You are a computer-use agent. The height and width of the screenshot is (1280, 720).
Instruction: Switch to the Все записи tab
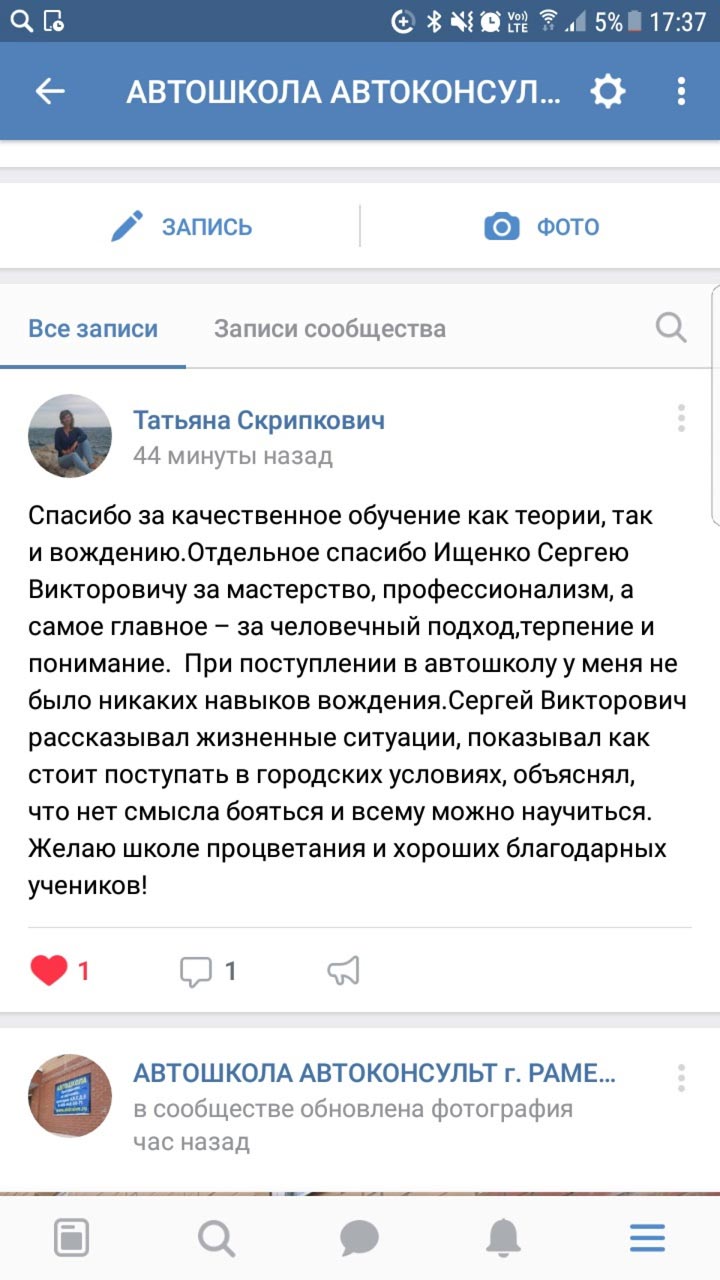(x=93, y=328)
